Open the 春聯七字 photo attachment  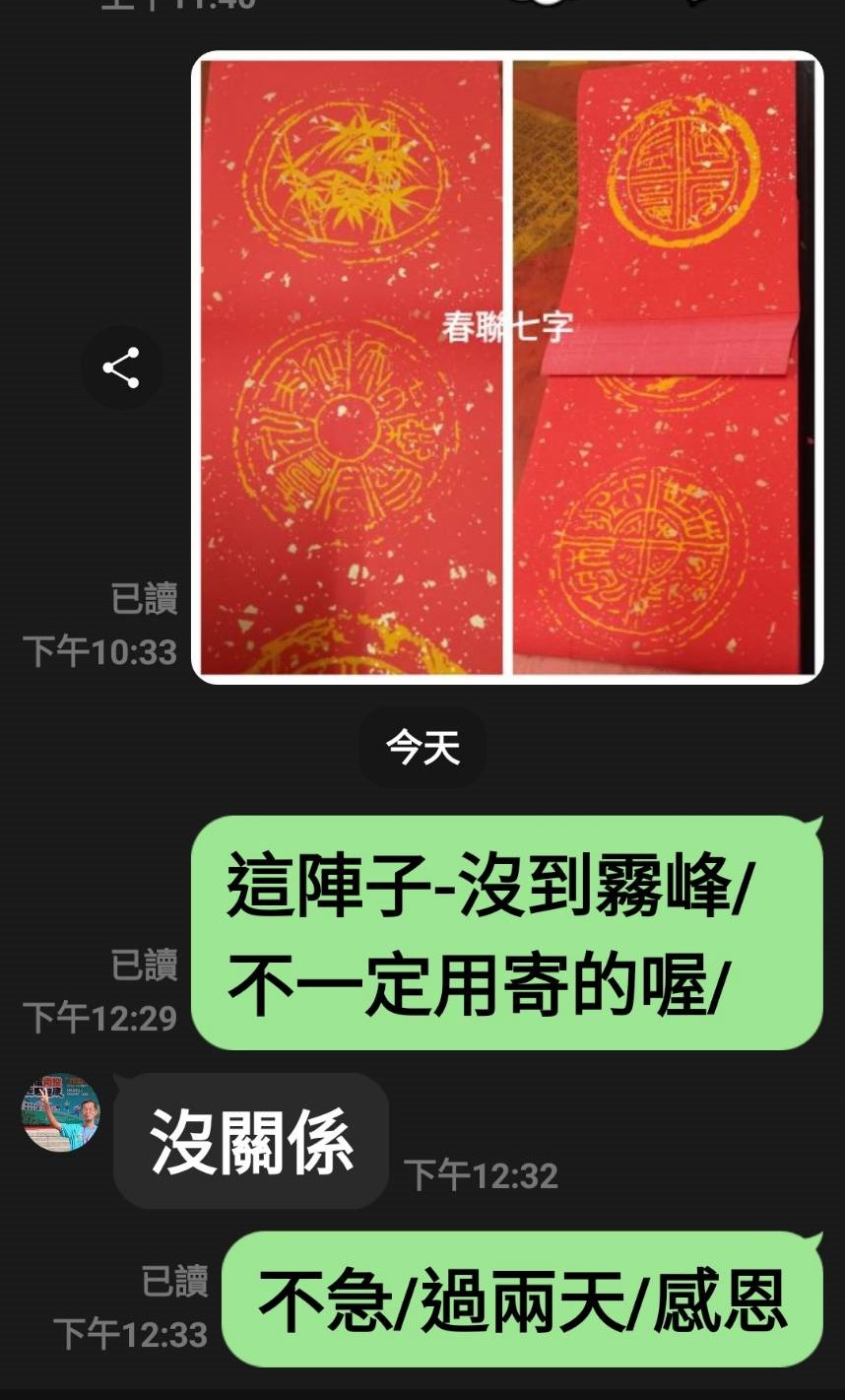(x=507, y=365)
